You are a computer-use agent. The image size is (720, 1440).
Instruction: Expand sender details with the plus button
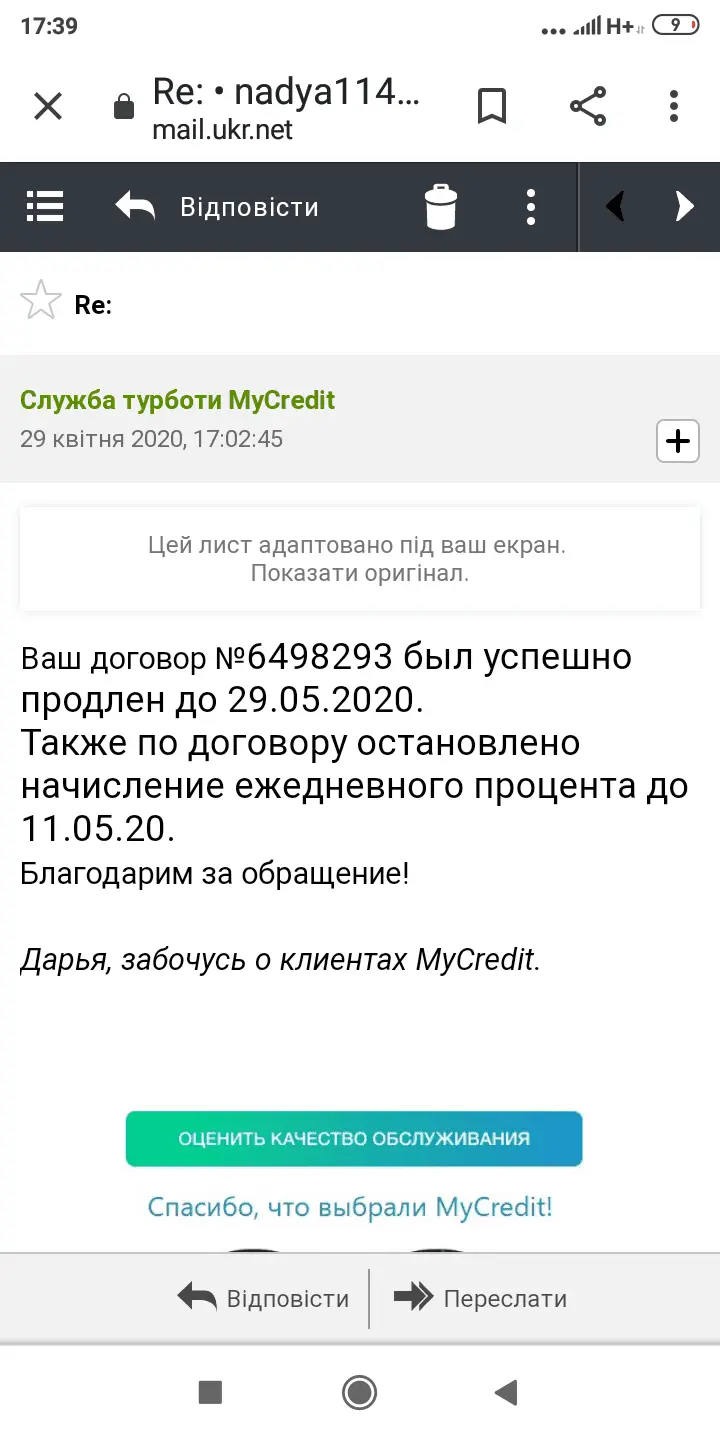(x=677, y=441)
